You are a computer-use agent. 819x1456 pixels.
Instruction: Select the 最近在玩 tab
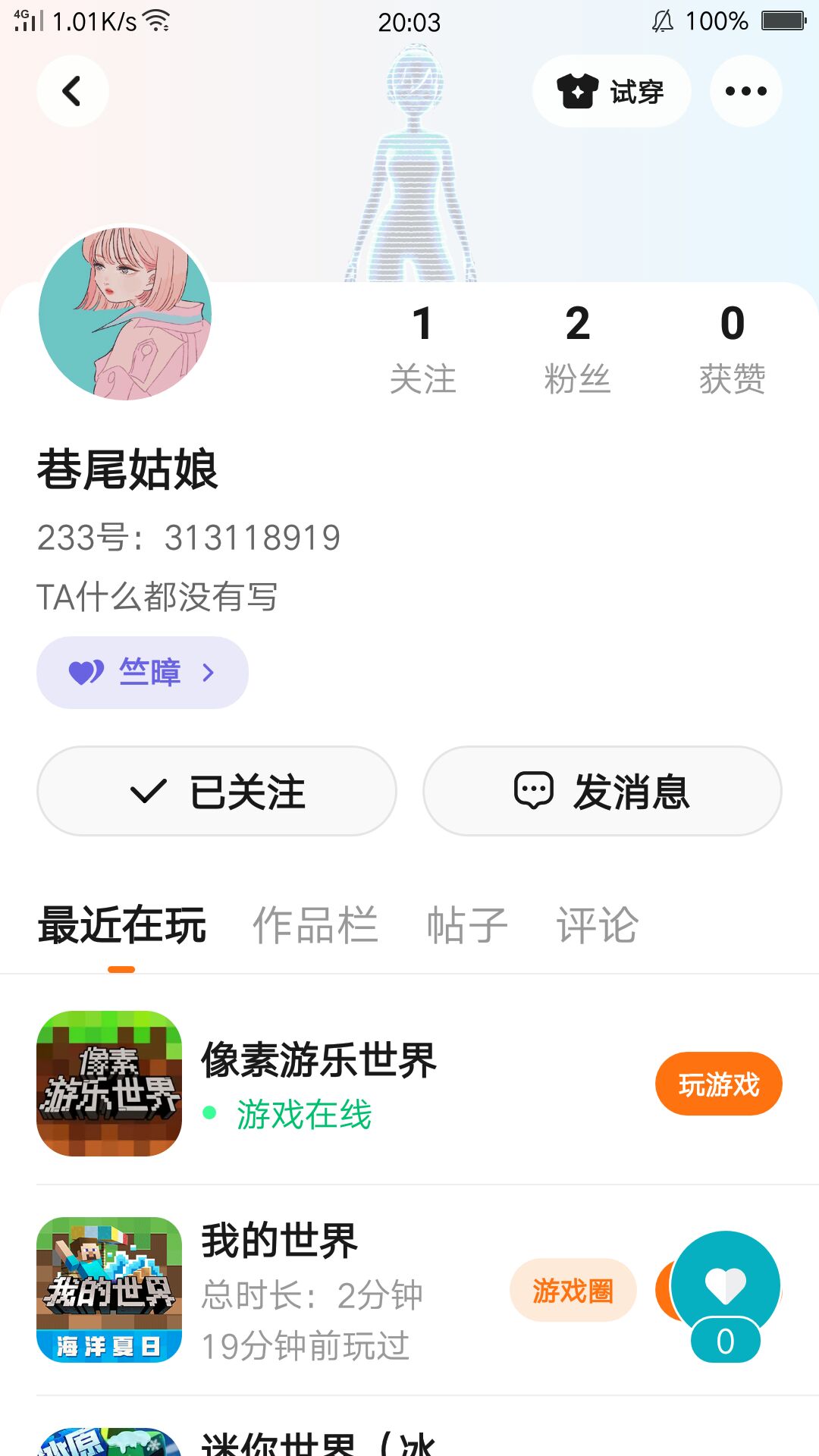[x=121, y=925]
